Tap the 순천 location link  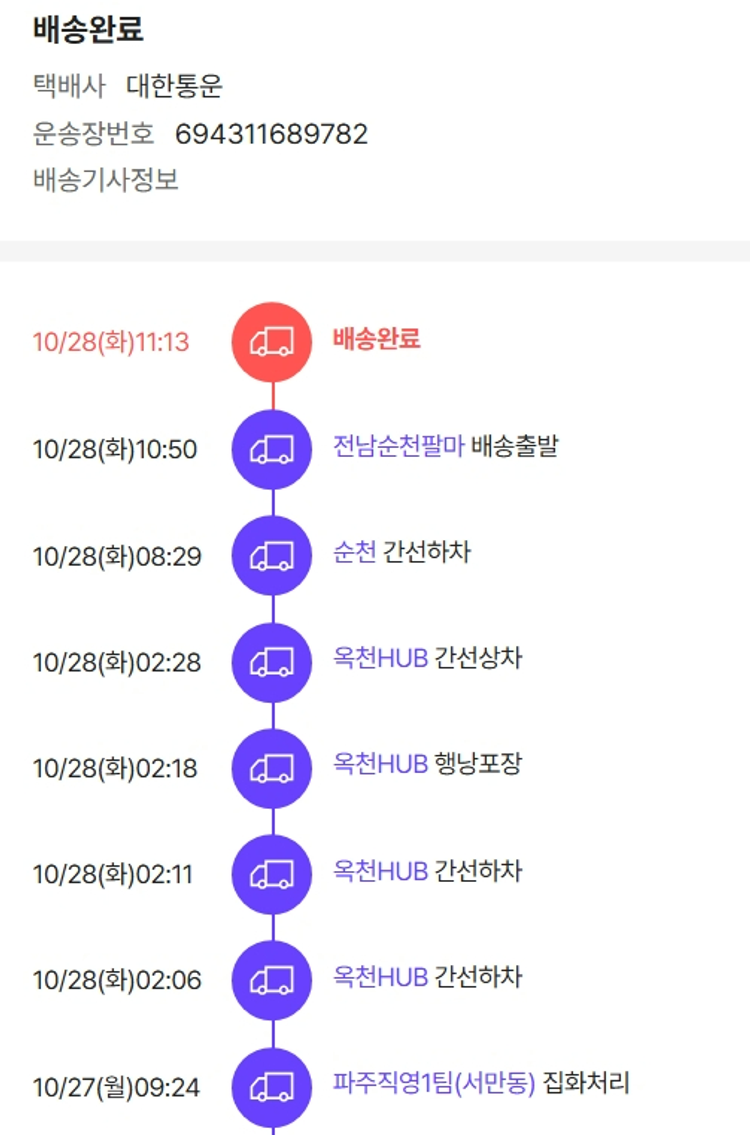(355, 552)
